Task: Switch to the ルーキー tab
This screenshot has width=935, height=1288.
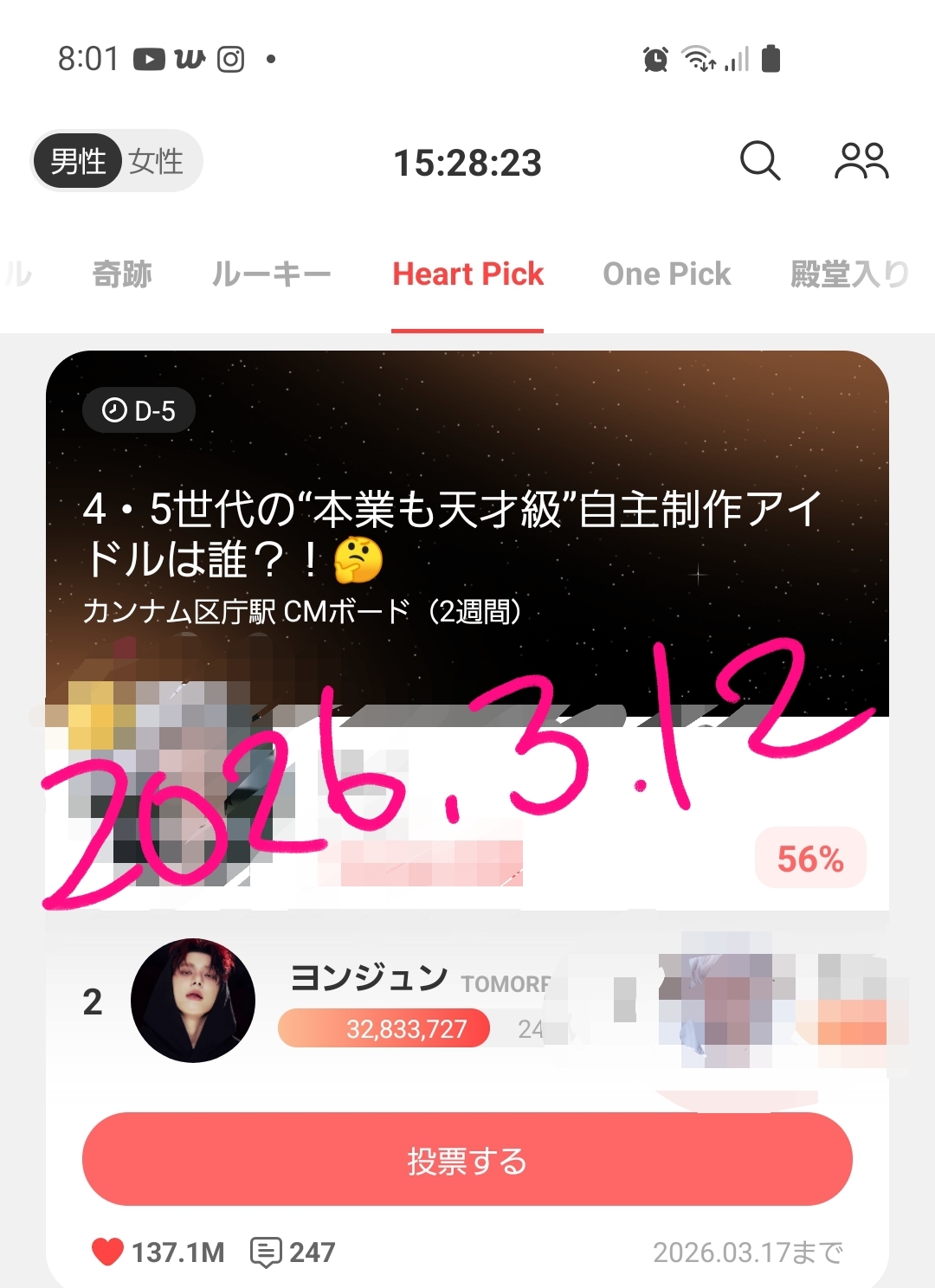Action: (x=272, y=274)
